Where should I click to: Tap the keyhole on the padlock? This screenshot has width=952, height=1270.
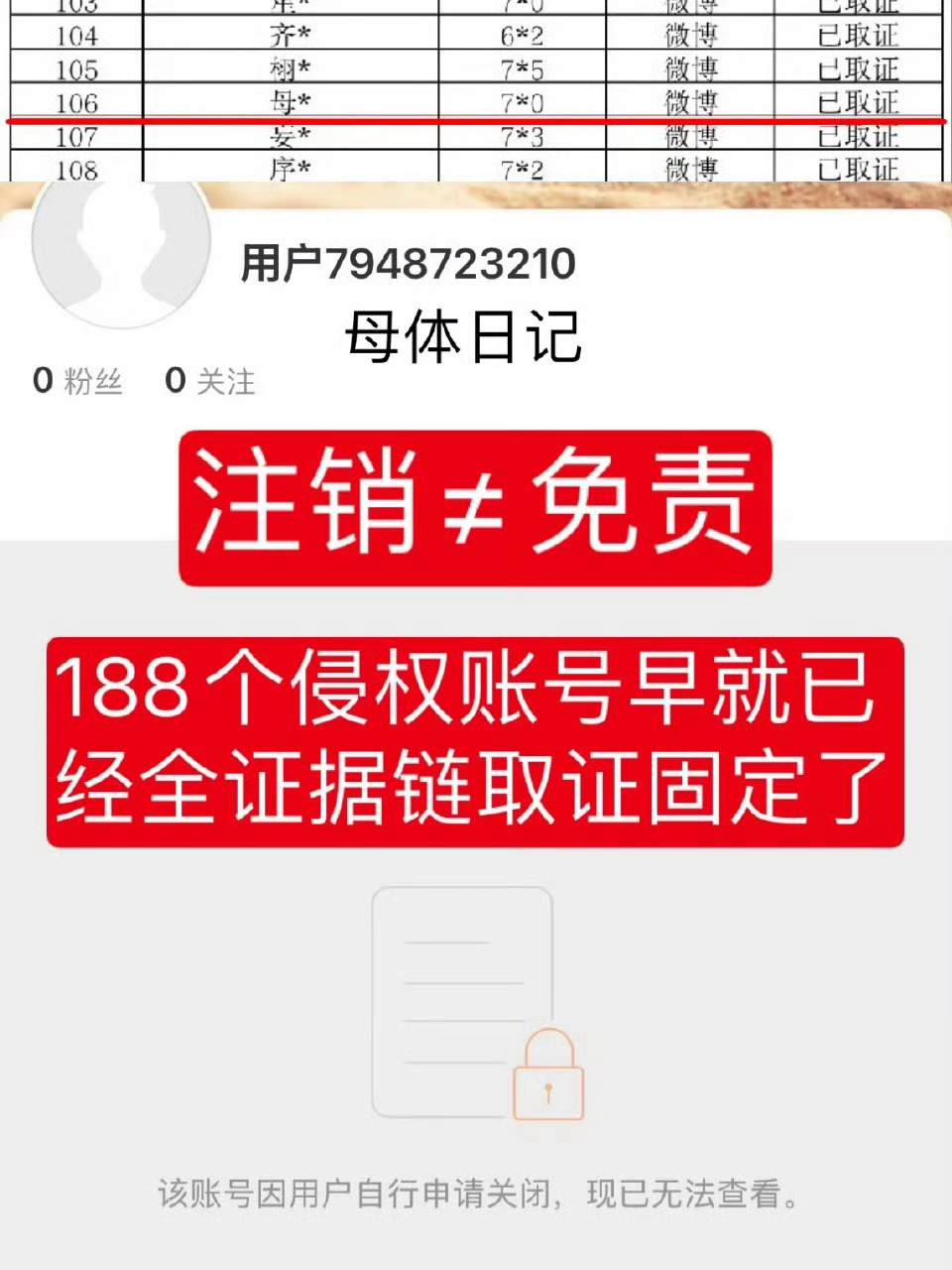click(547, 1089)
